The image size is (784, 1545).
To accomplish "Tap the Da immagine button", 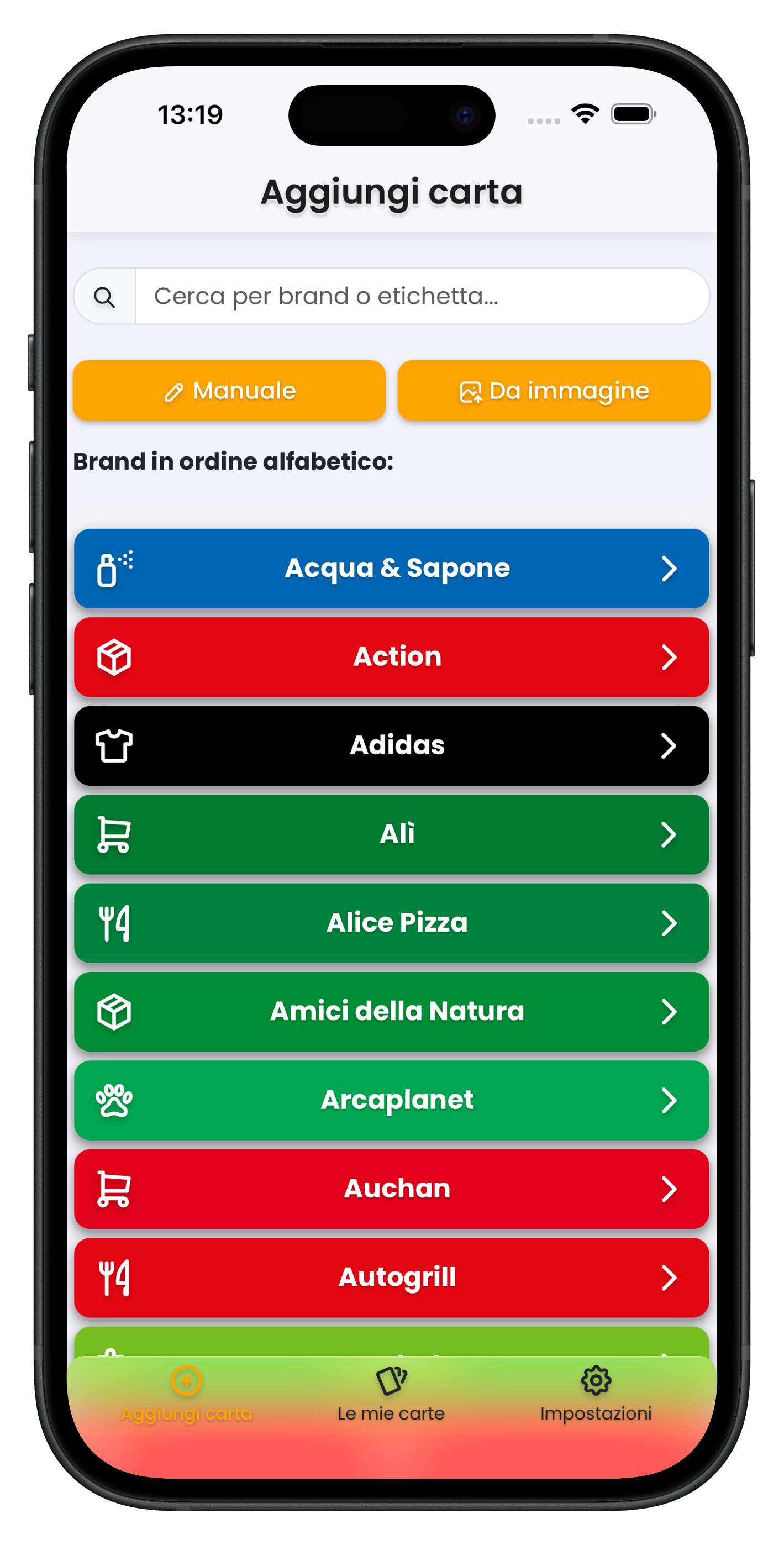I will (x=553, y=391).
